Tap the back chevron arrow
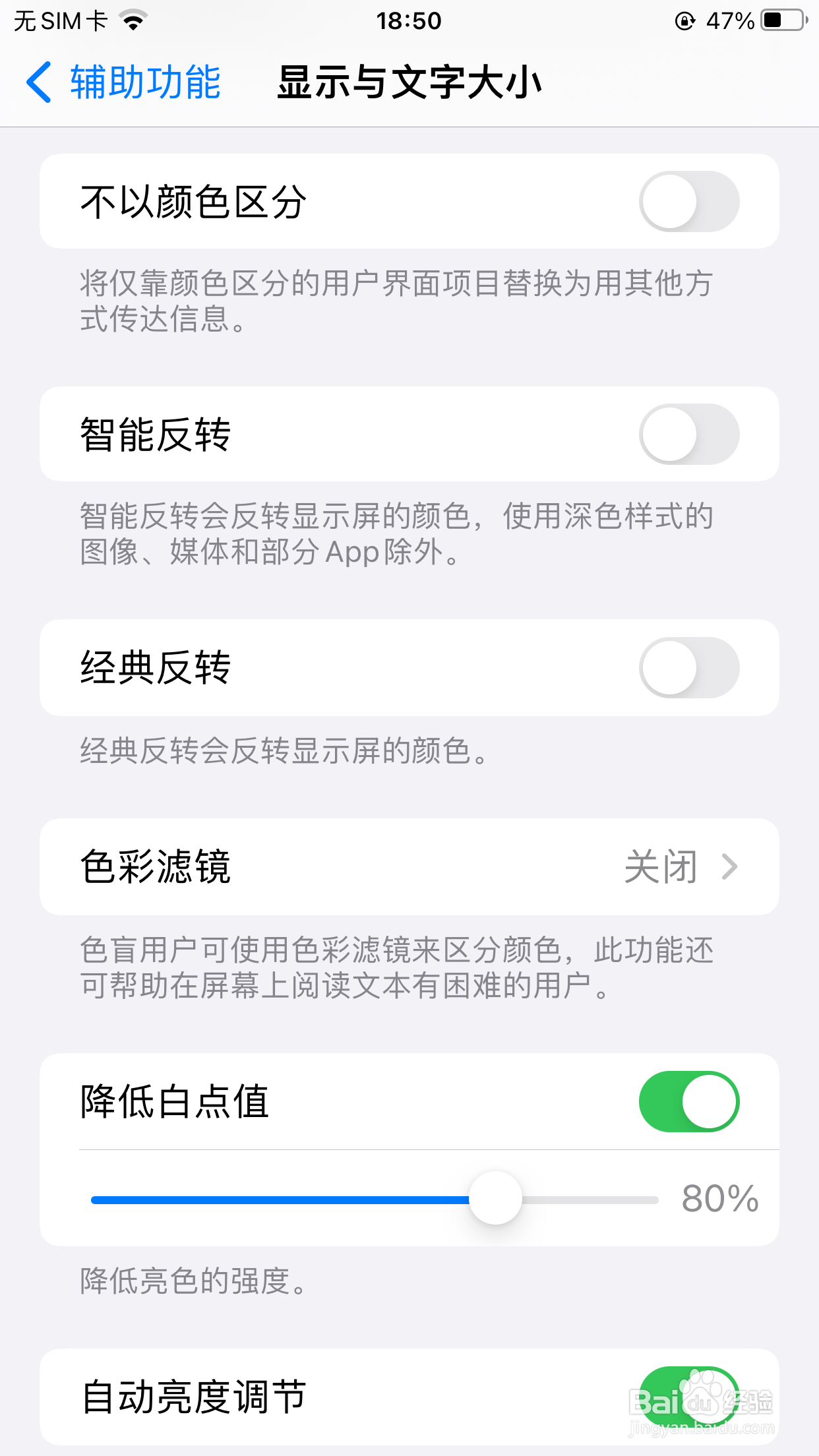The width and height of the screenshot is (819, 1456). coord(40,80)
